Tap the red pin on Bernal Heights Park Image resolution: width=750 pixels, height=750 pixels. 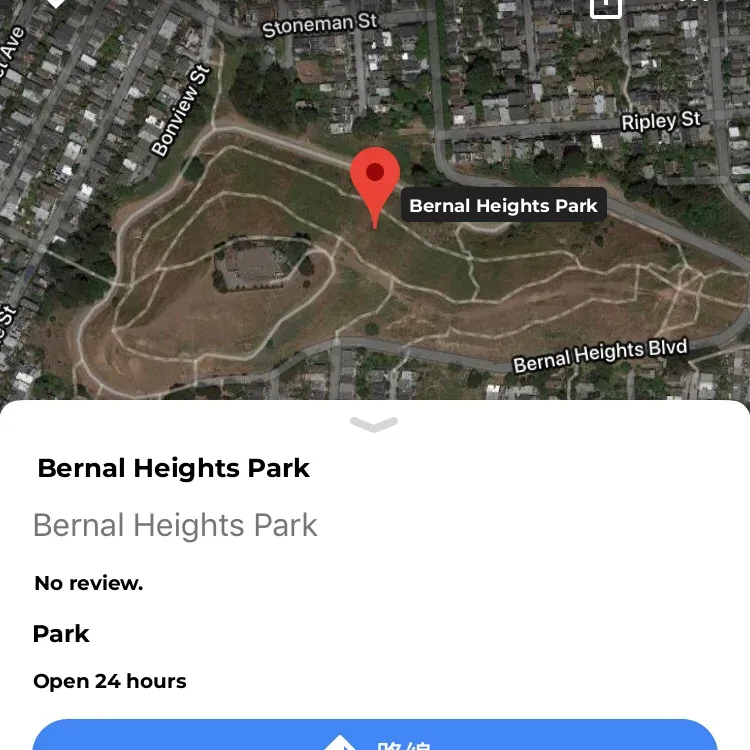coord(375,180)
